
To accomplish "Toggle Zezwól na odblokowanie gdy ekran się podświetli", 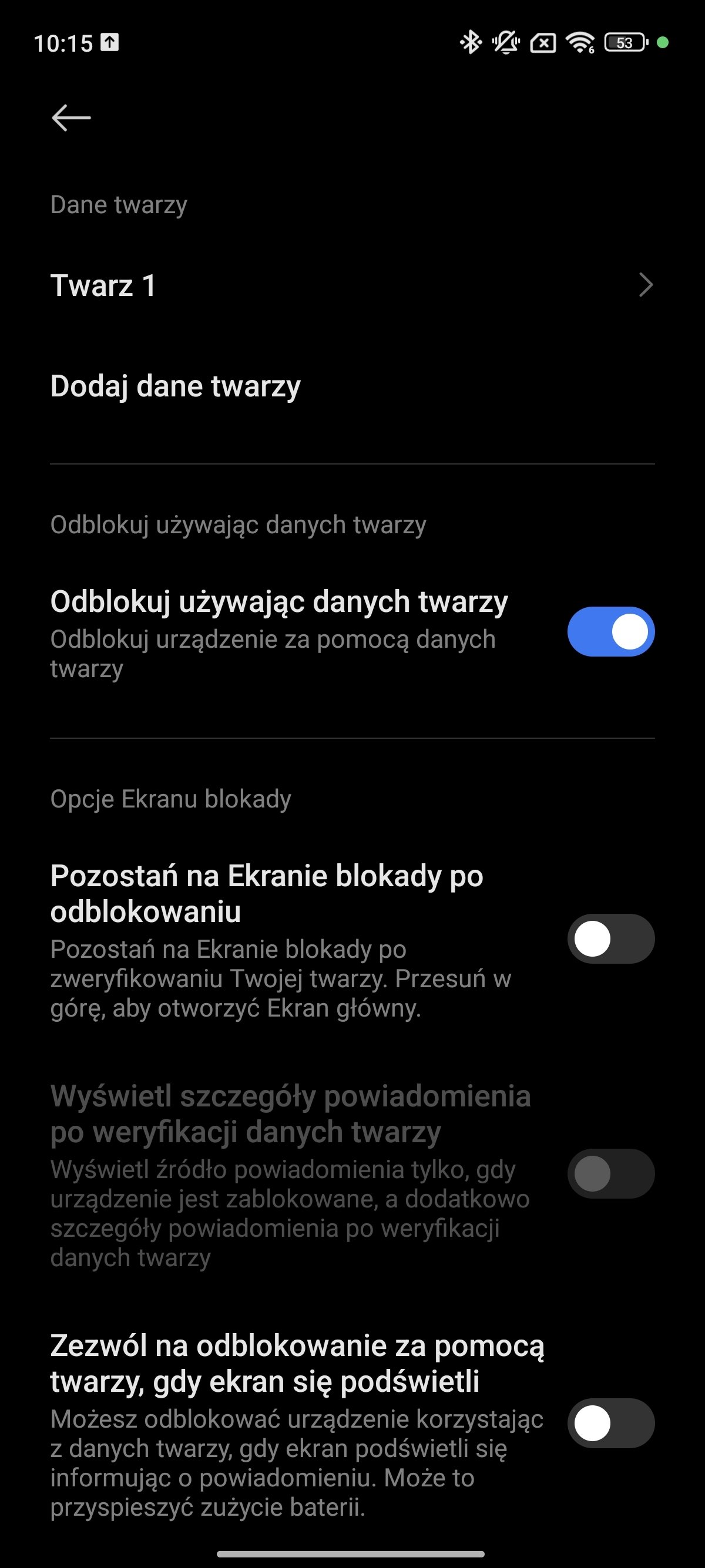I will click(x=610, y=1423).
